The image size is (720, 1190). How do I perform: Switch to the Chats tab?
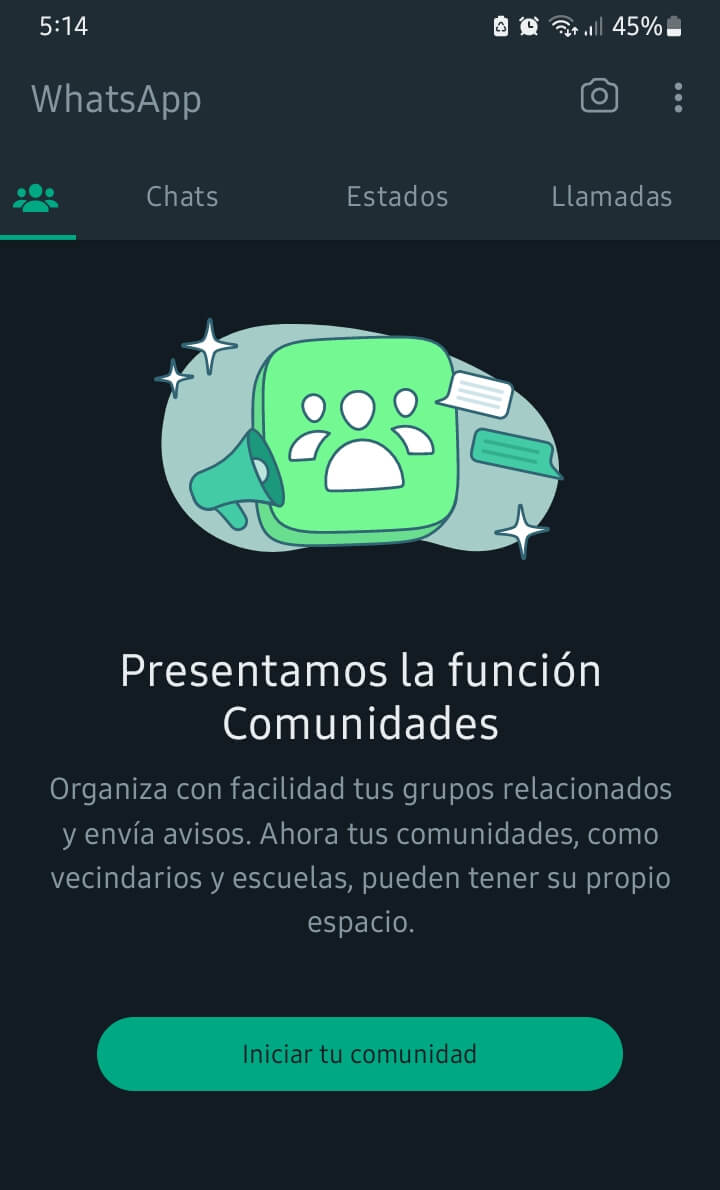click(181, 196)
